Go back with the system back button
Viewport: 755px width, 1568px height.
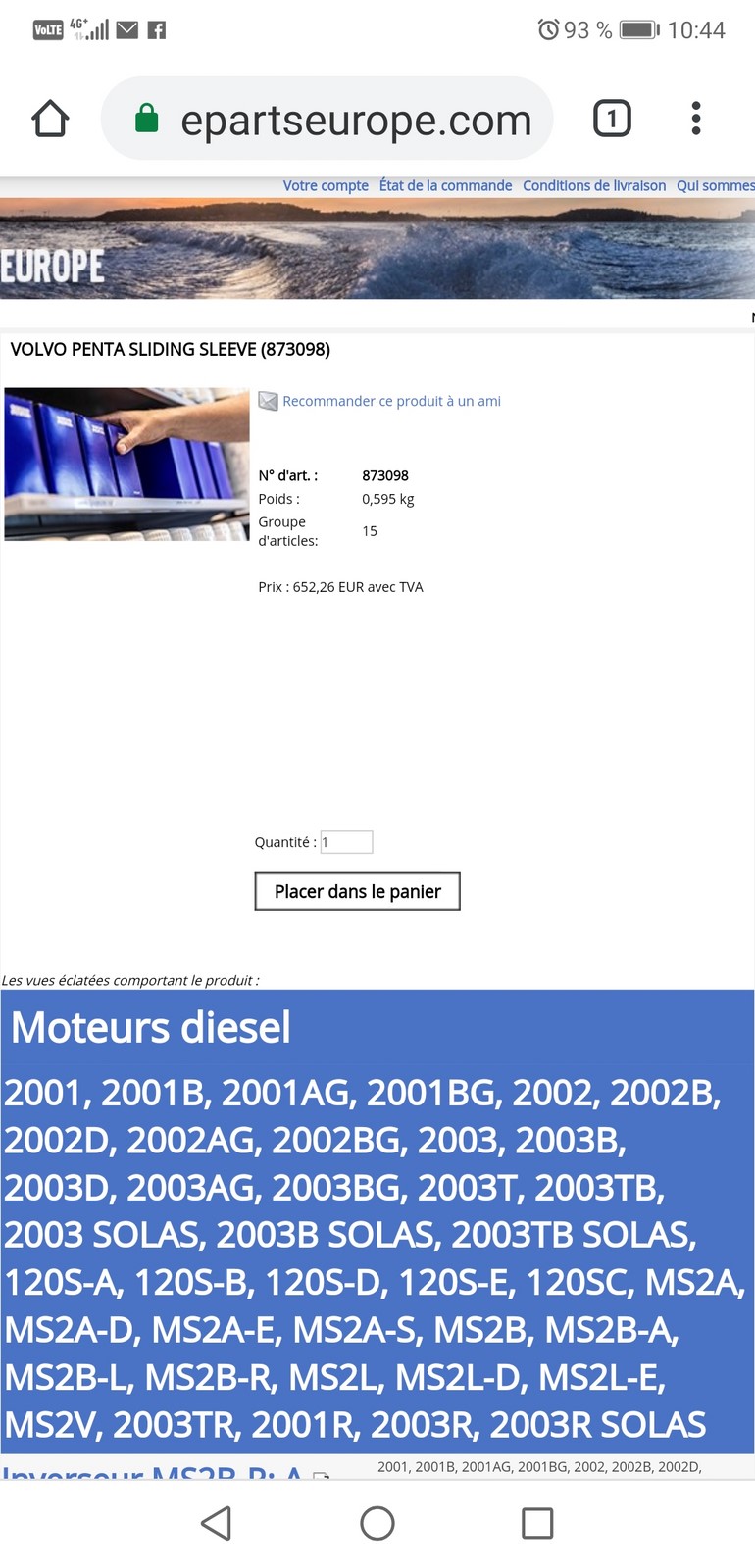click(216, 1523)
